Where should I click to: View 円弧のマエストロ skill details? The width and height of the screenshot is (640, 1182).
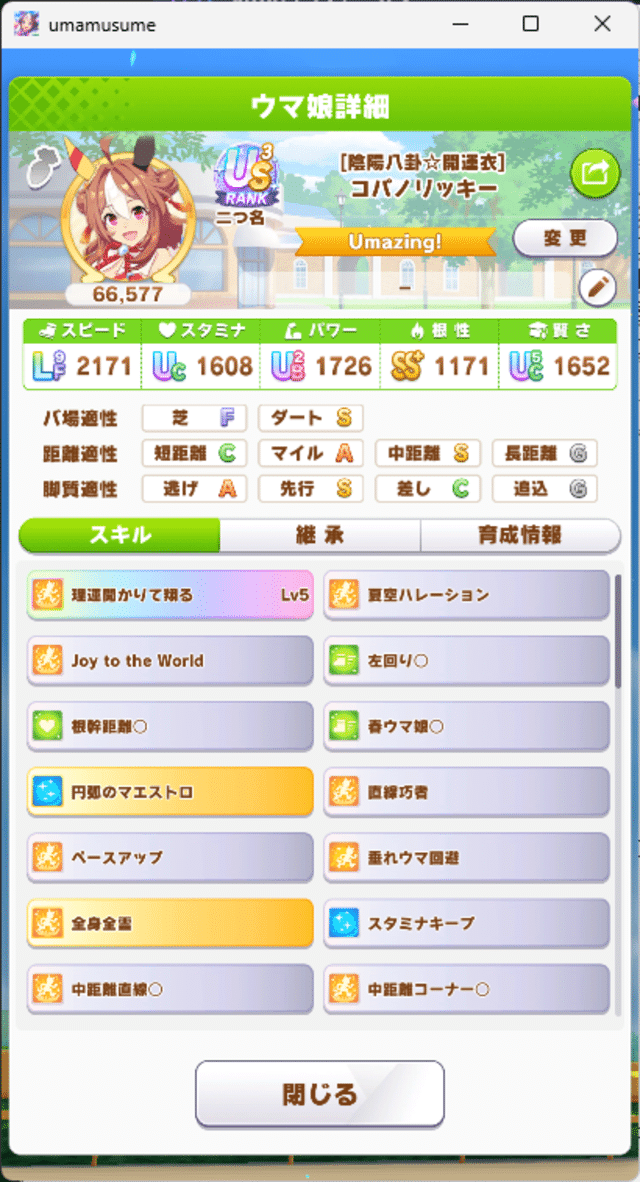point(170,792)
